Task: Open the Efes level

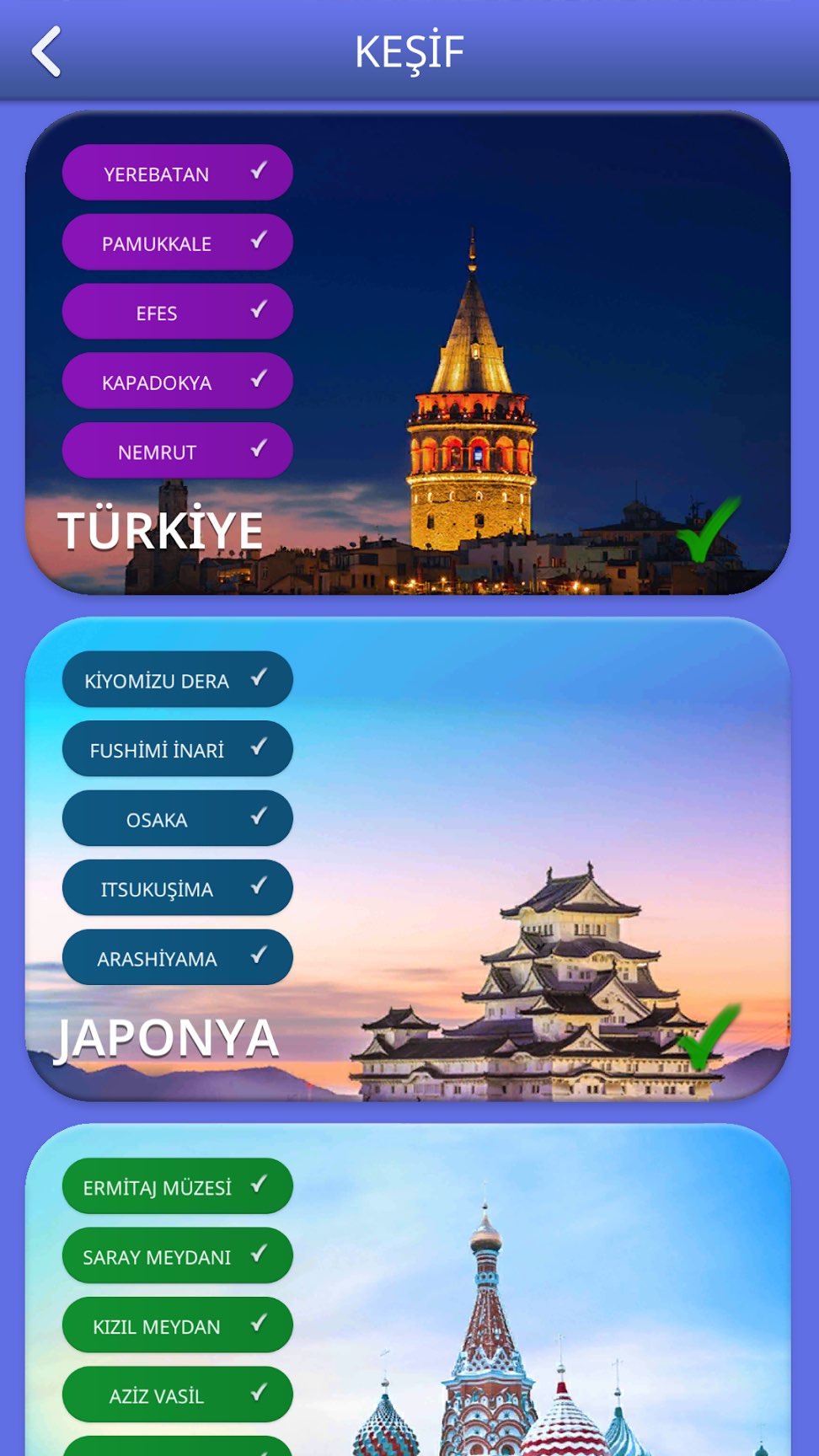Action: (178, 312)
